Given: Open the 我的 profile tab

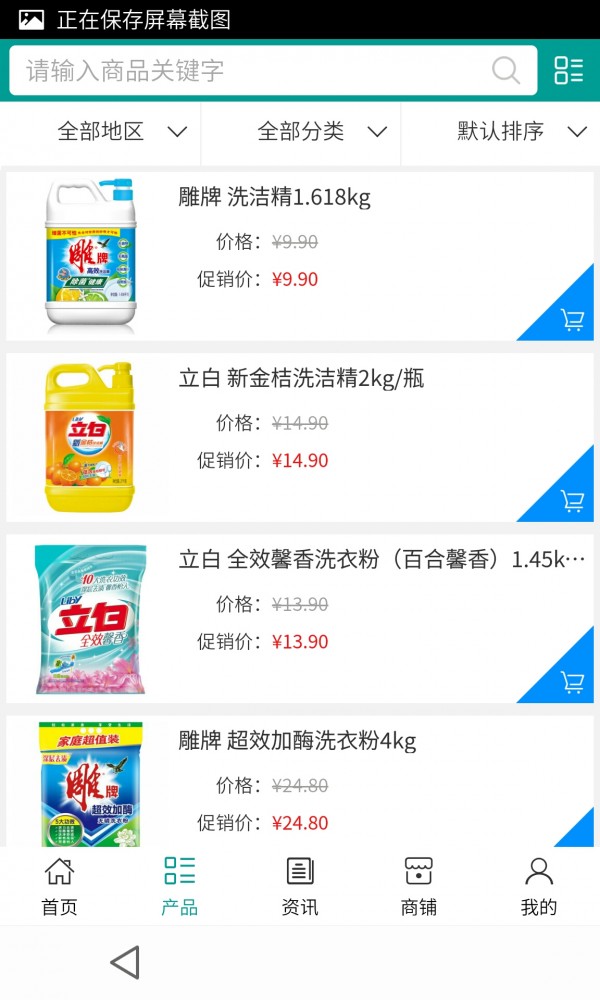Looking at the screenshot, I should (x=539, y=886).
